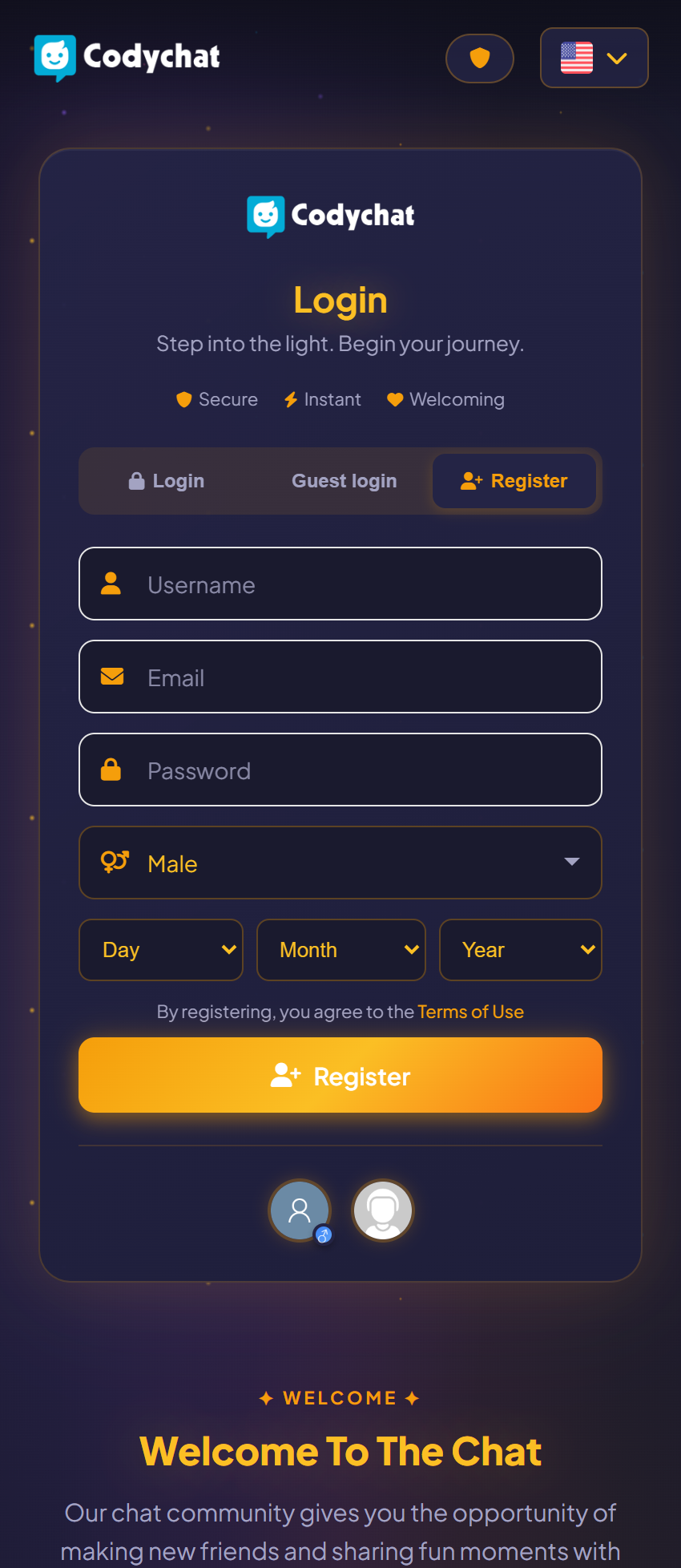Image resolution: width=681 pixels, height=1568 pixels.
Task: Tap the orange Register button
Action: point(340,1076)
